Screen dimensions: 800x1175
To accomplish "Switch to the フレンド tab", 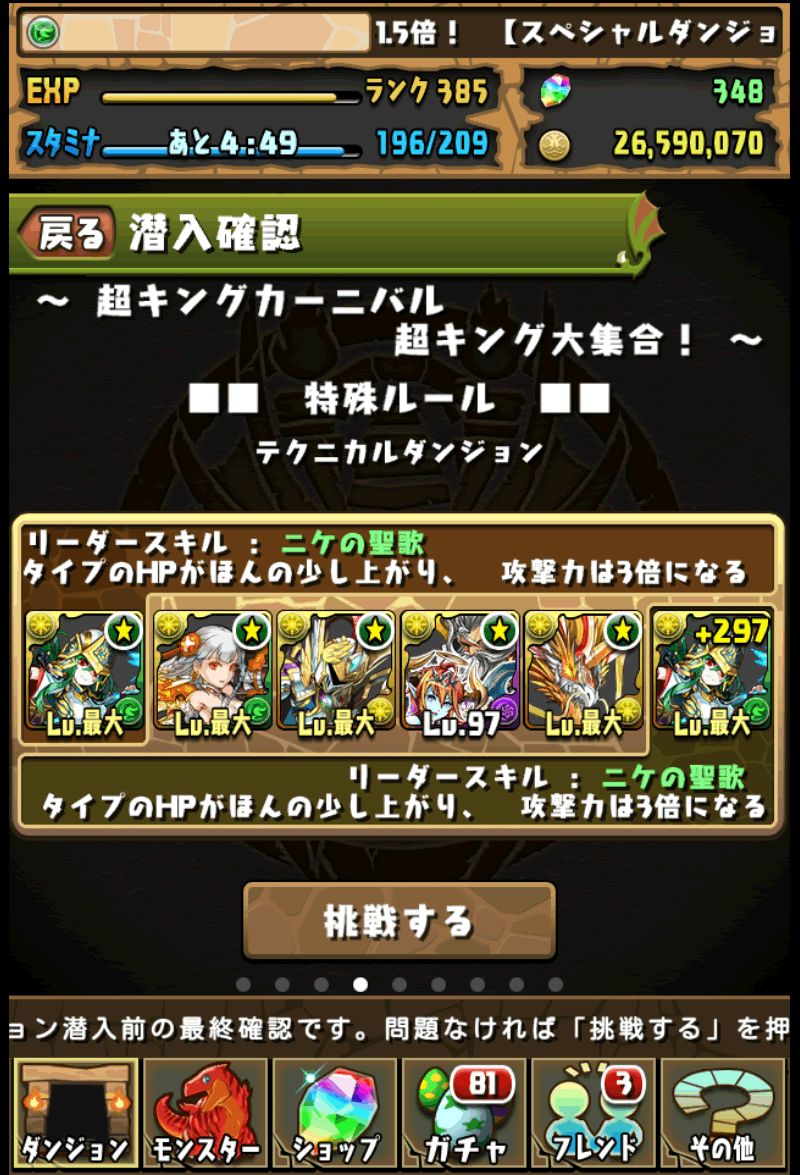I will tap(594, 1112).
